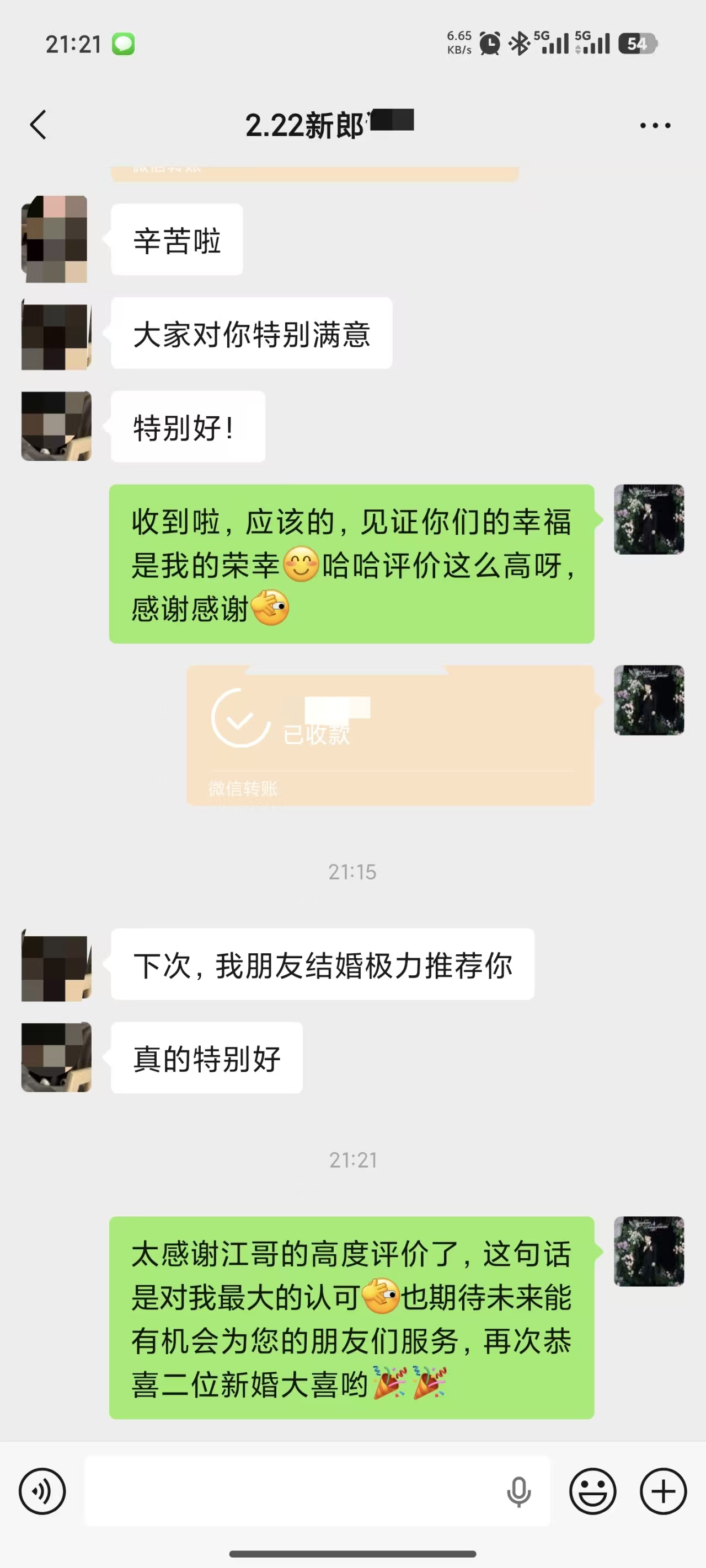Open avatar beside '大家对你特别满意'
This screenshot has height=1568, width=706.
point(56,334)
